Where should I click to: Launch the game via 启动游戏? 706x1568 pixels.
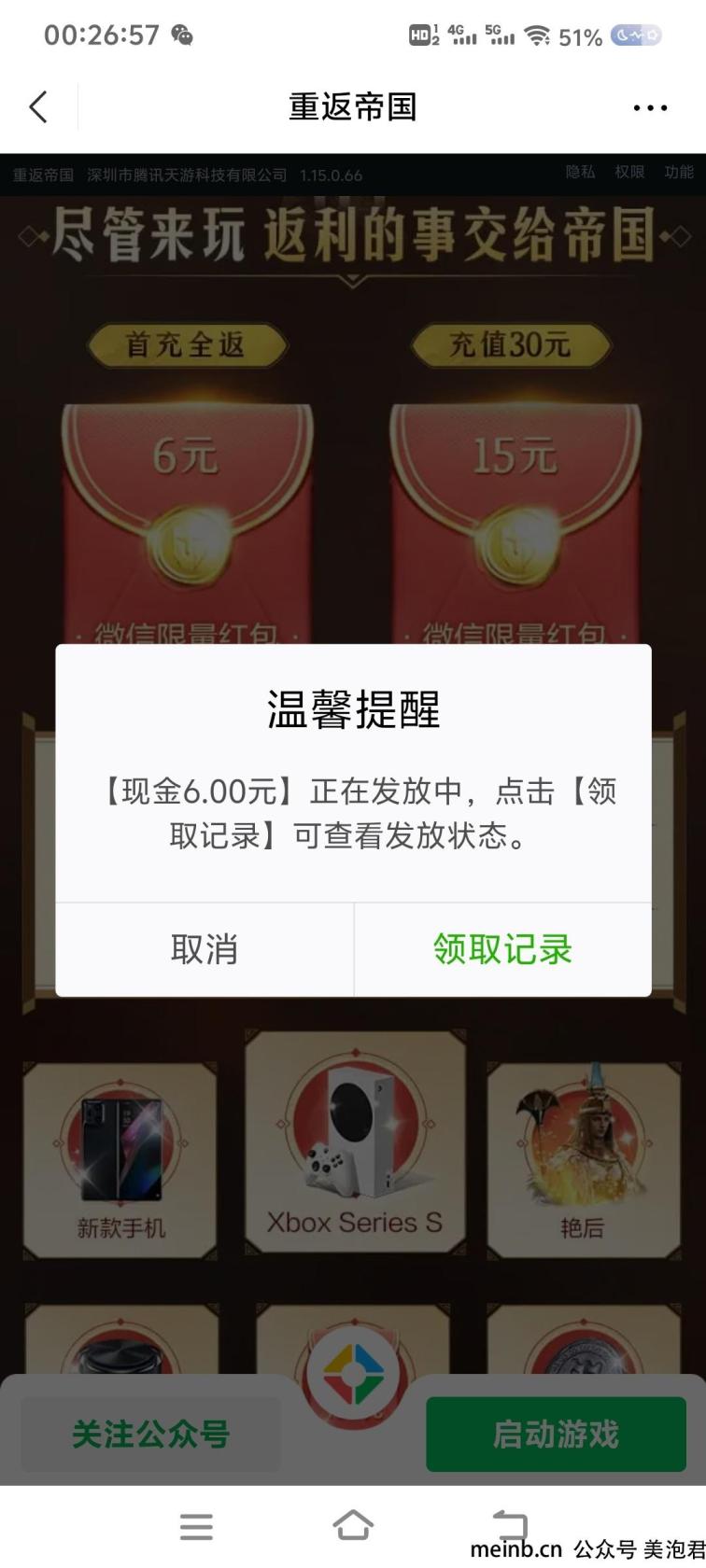556,1434
